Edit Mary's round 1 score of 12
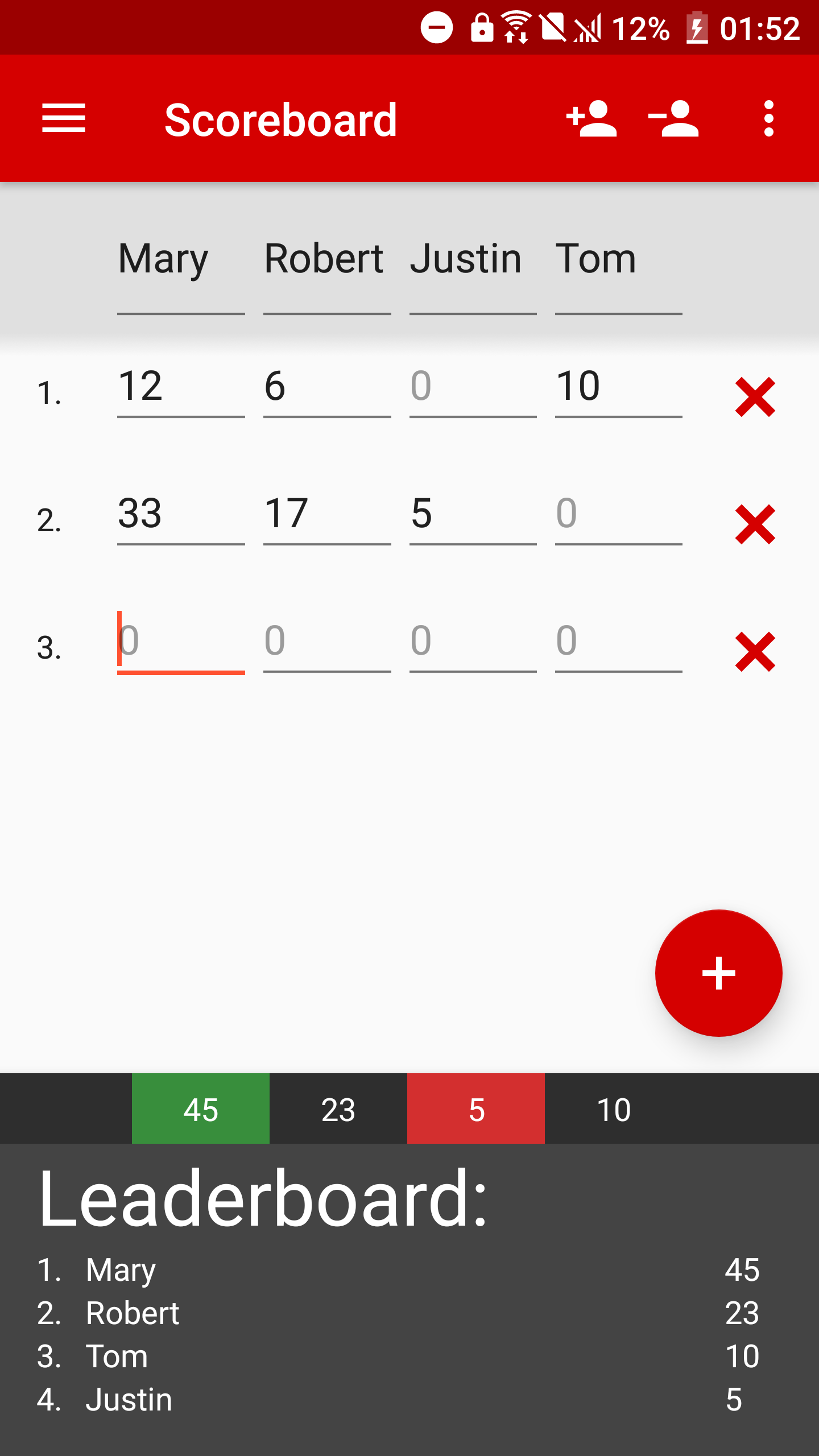Screen dimensions: 819x1456 coord(181,387)
